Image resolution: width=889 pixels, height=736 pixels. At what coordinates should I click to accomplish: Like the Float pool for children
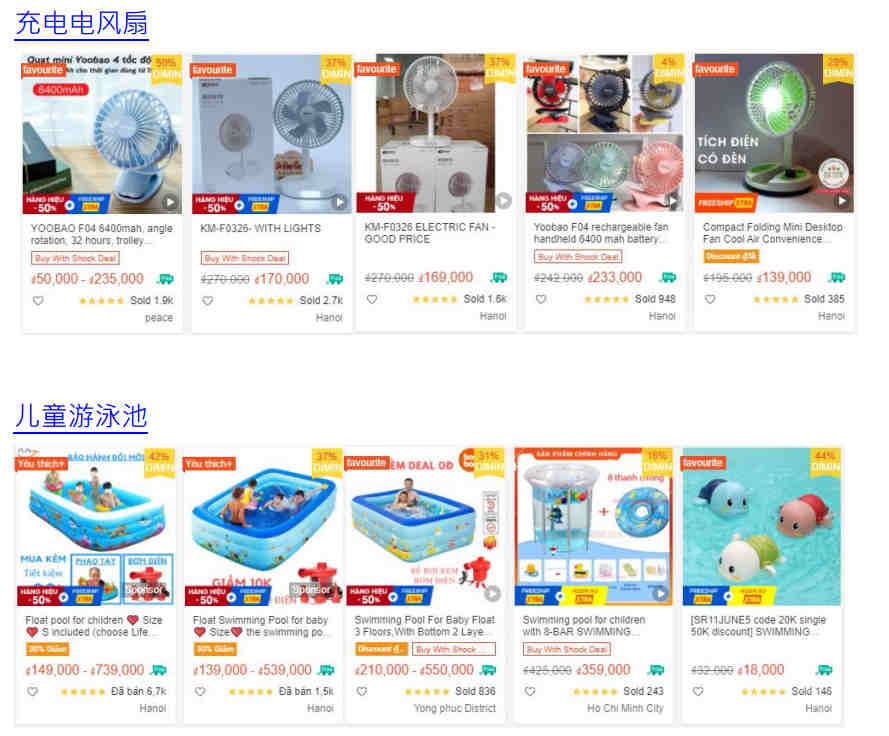pyautogui.click(x=32, y=691)
